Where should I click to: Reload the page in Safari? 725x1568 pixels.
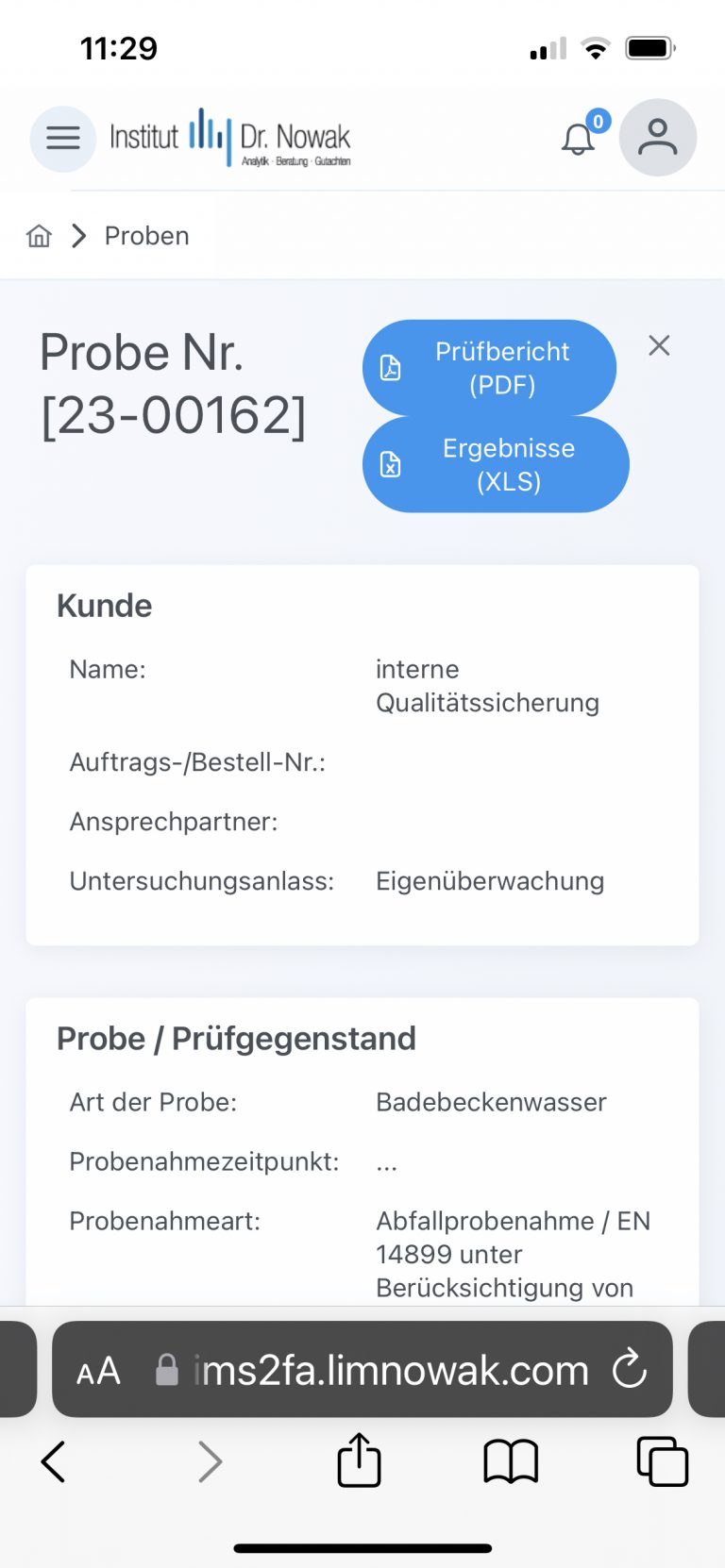[x=629, y=1369]
